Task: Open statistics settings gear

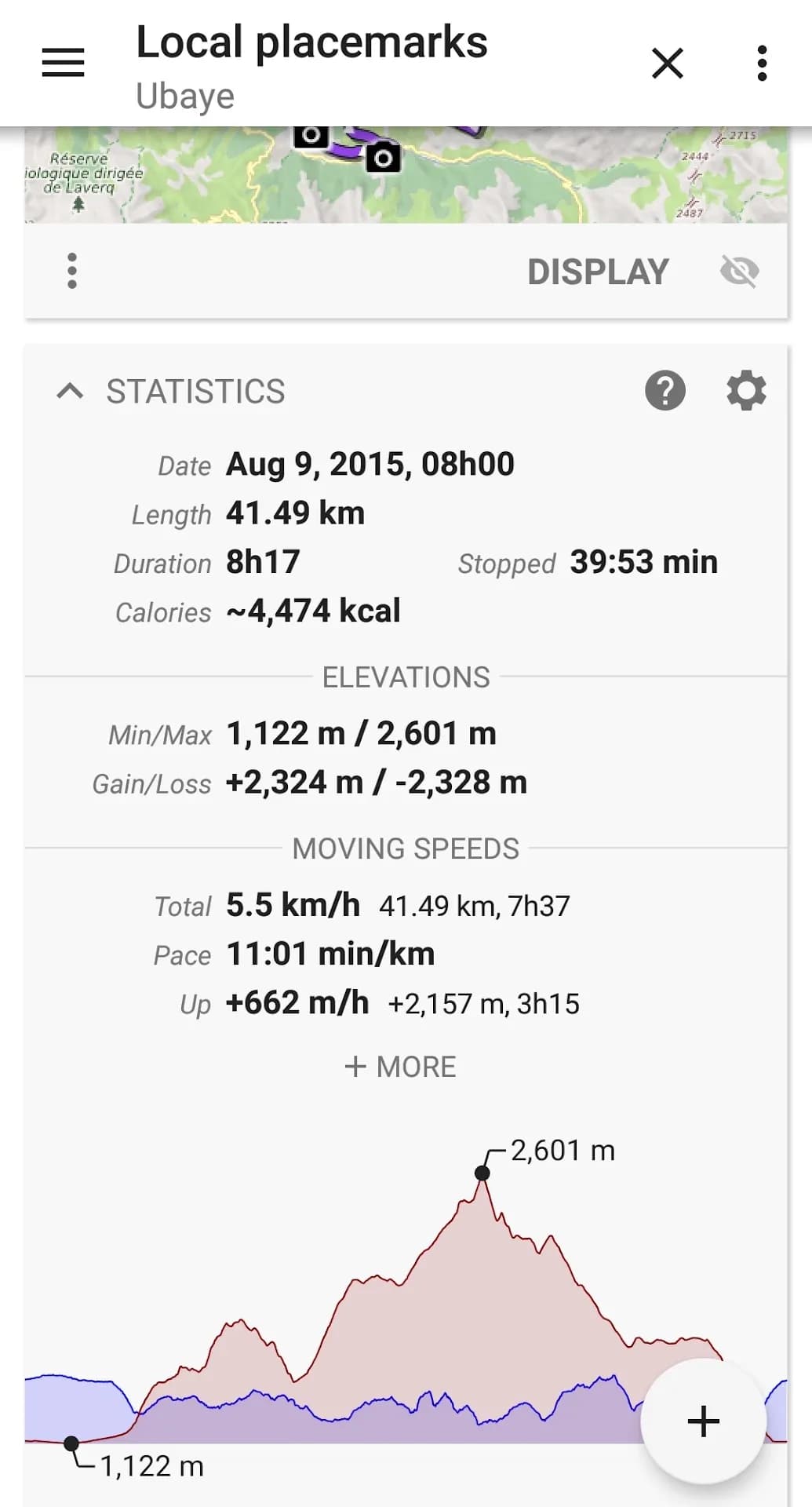Action: click(x=746, y=390)
